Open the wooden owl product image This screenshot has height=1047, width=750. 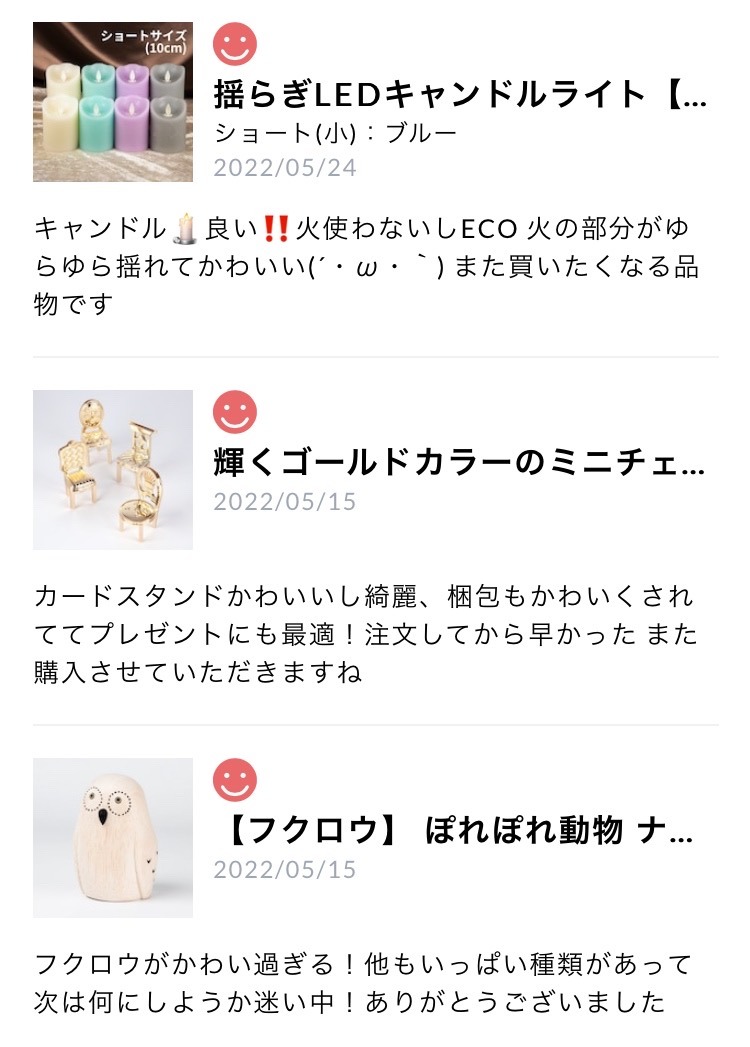click(113, 837)
